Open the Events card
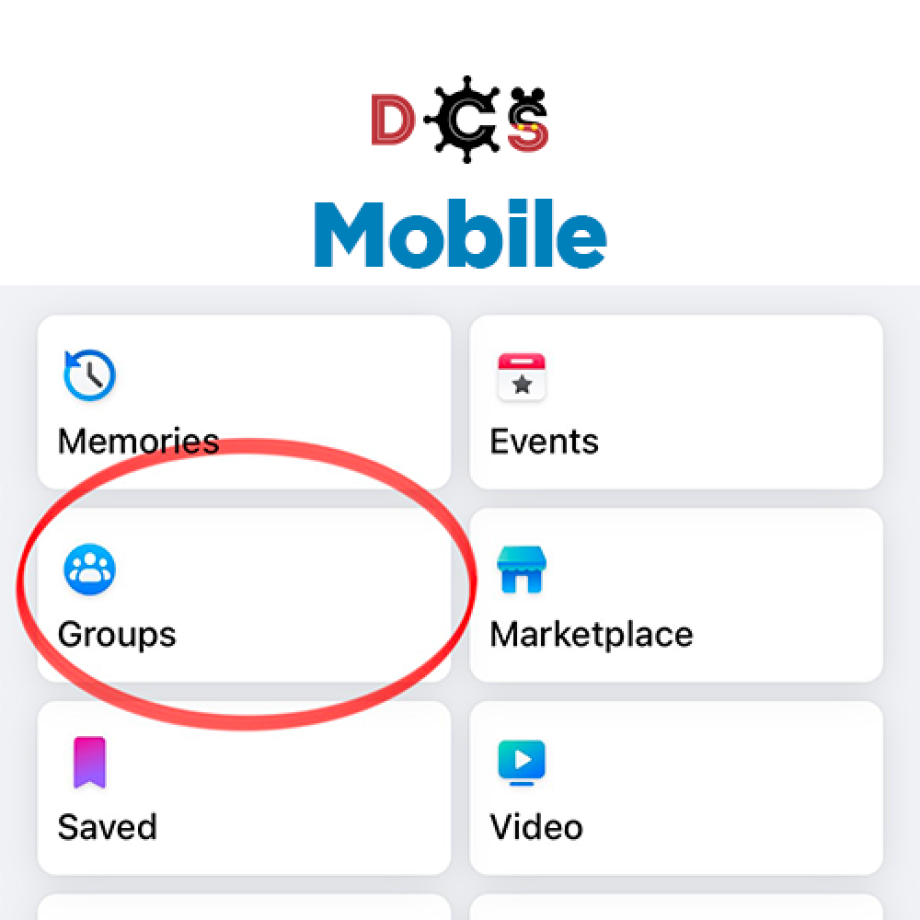 [x=676, y=402]
